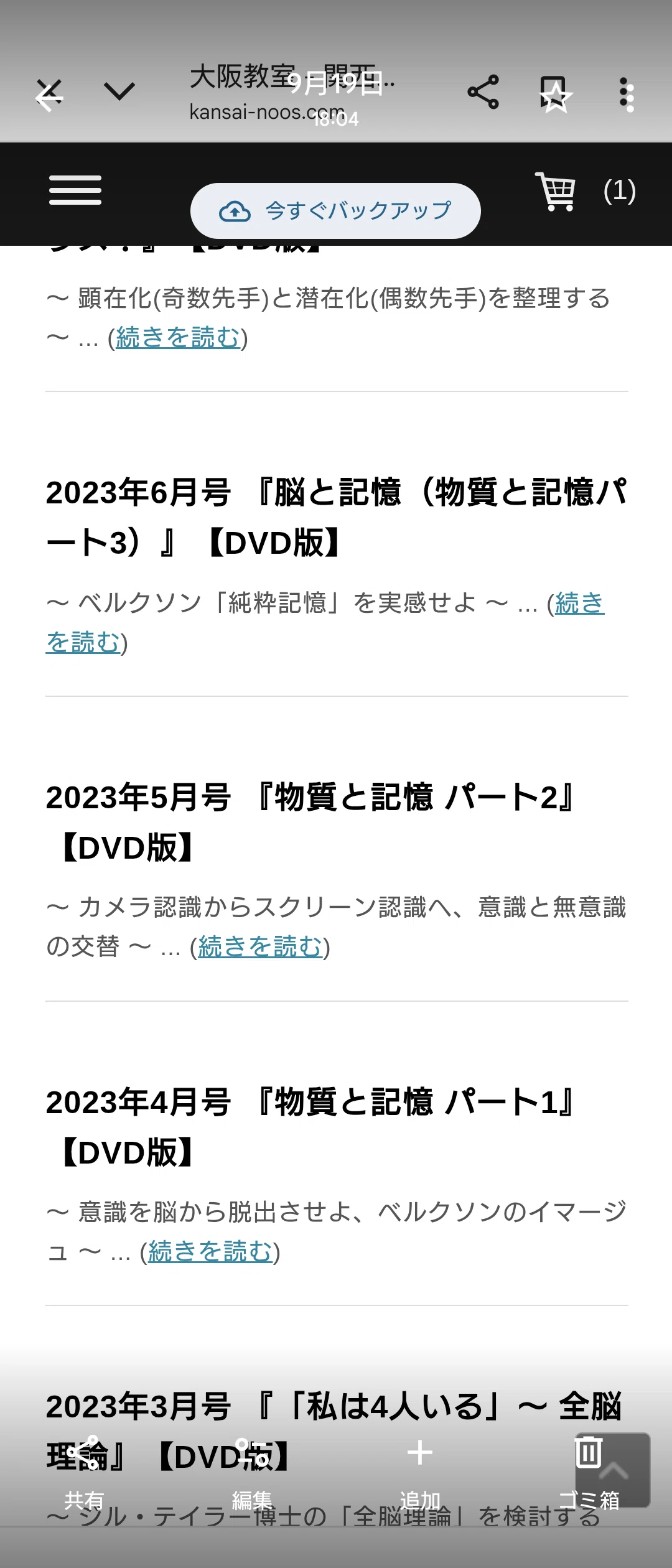Open the browser overflow menu
The width and height of the screenshot is (672, 1568).
(627, 95)
